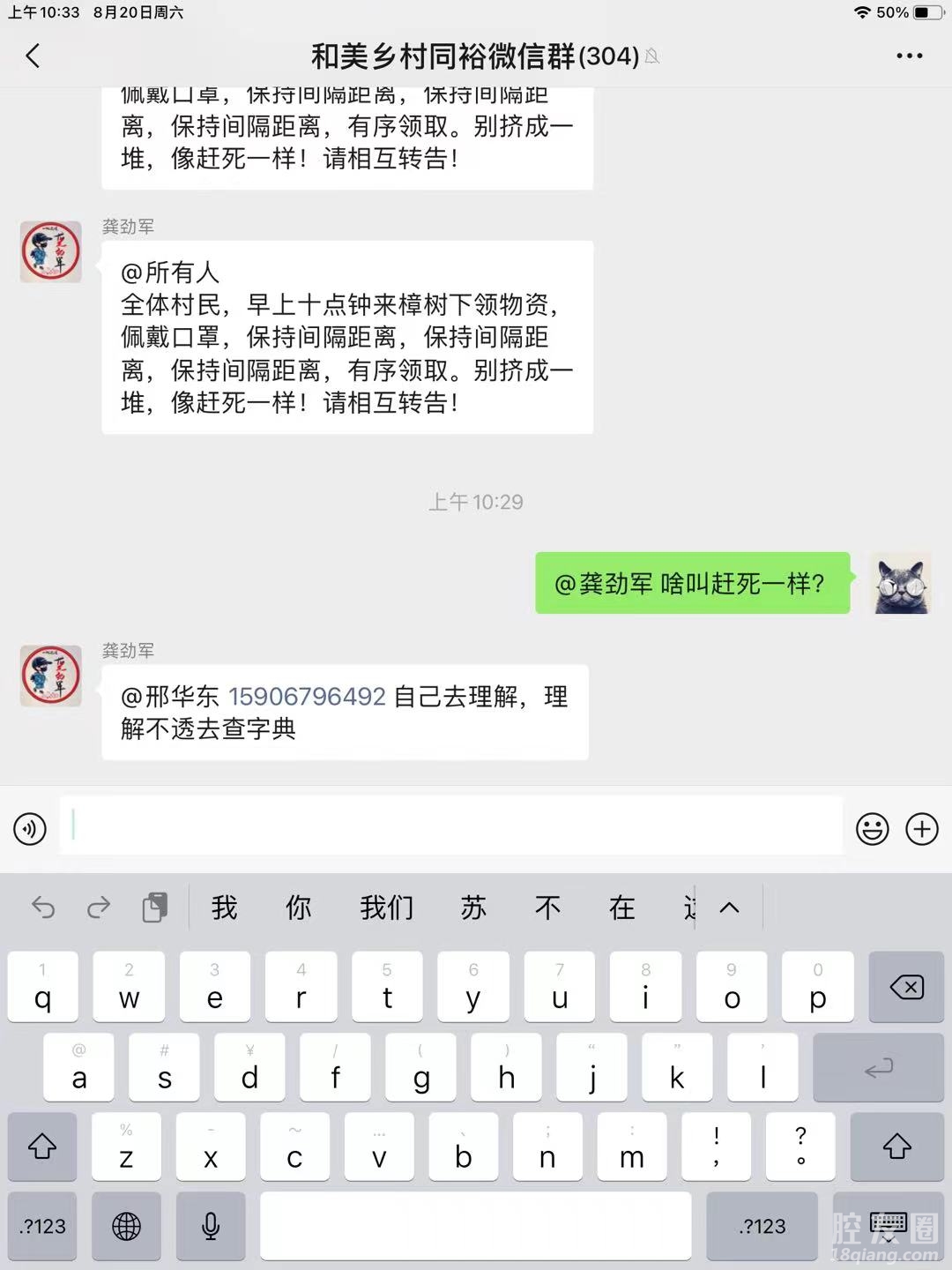952x1270 pixels.
Task: Switch to voice message input
Action: [x=30, y=829]
